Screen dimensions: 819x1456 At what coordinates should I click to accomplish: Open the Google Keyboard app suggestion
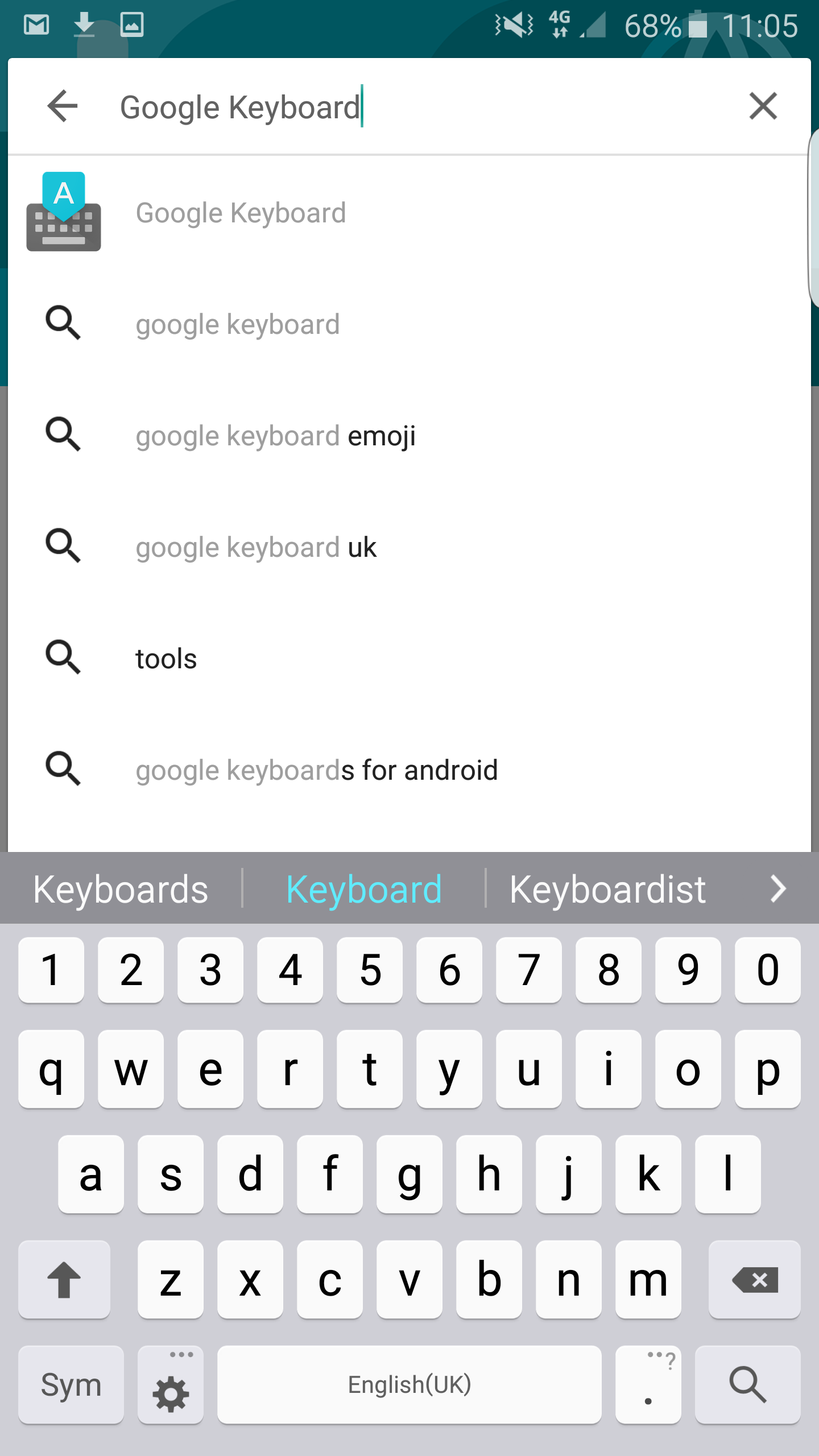[x=409, y=213]
